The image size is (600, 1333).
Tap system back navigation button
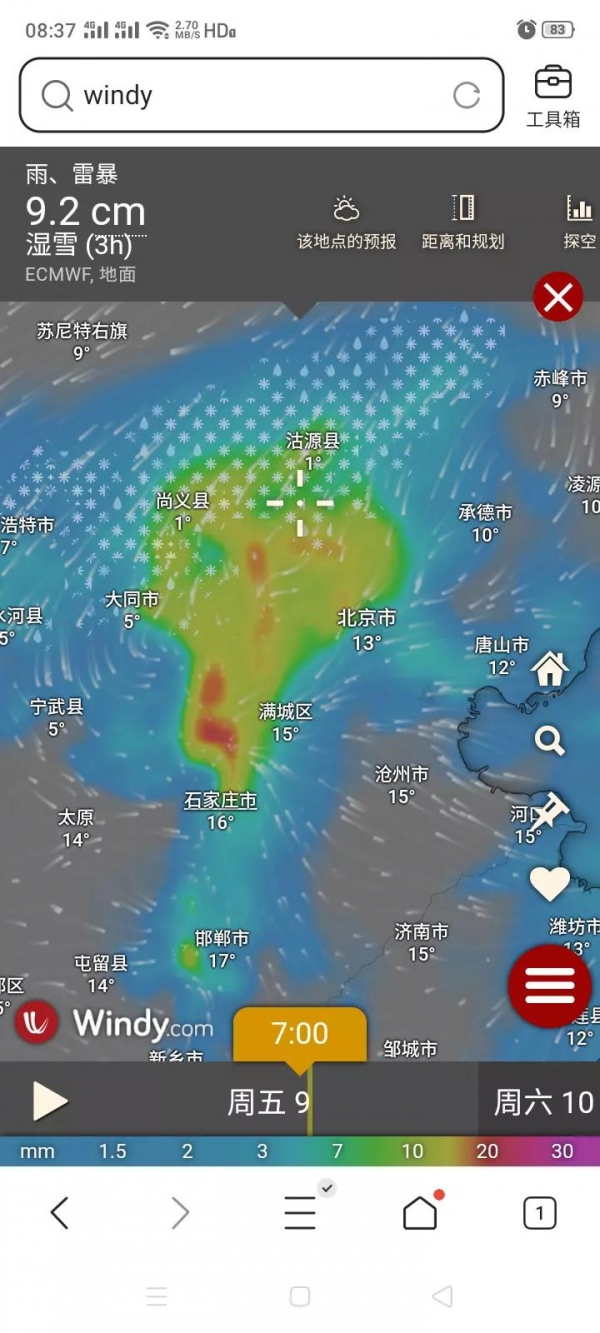pos(442,1297)
